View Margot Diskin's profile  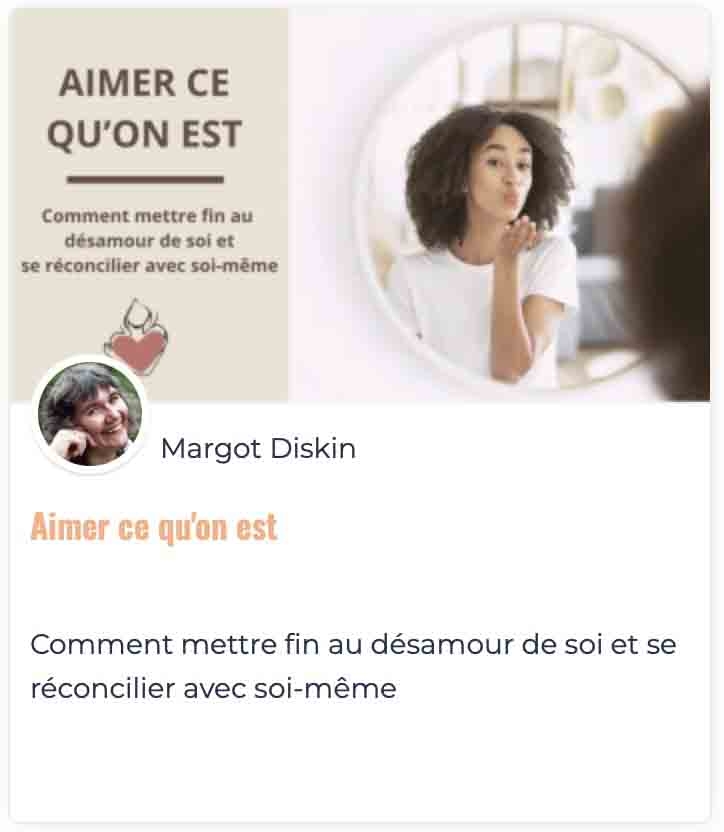pos(258,449)
